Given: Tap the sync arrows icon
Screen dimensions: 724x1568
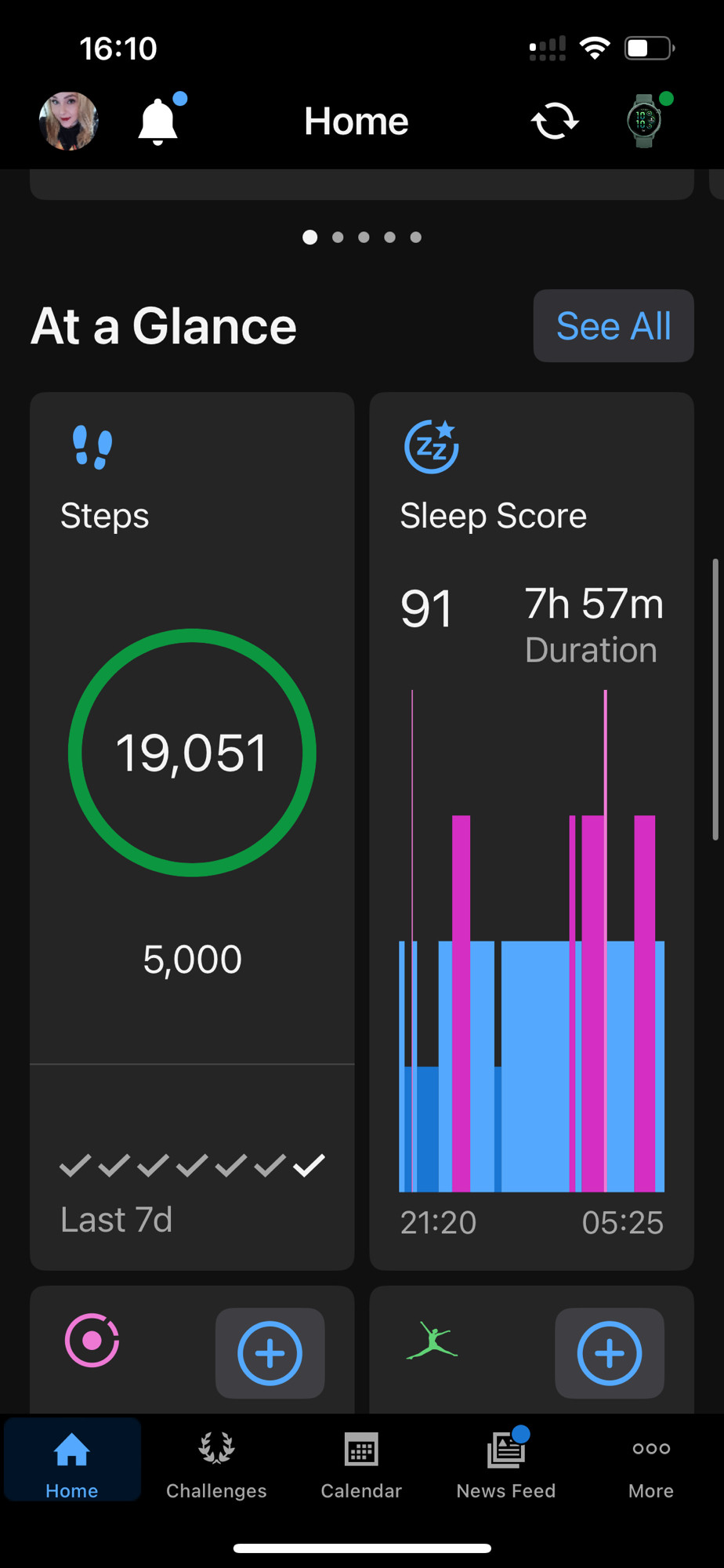Looking at the screenshot, I should click(555, 122).
